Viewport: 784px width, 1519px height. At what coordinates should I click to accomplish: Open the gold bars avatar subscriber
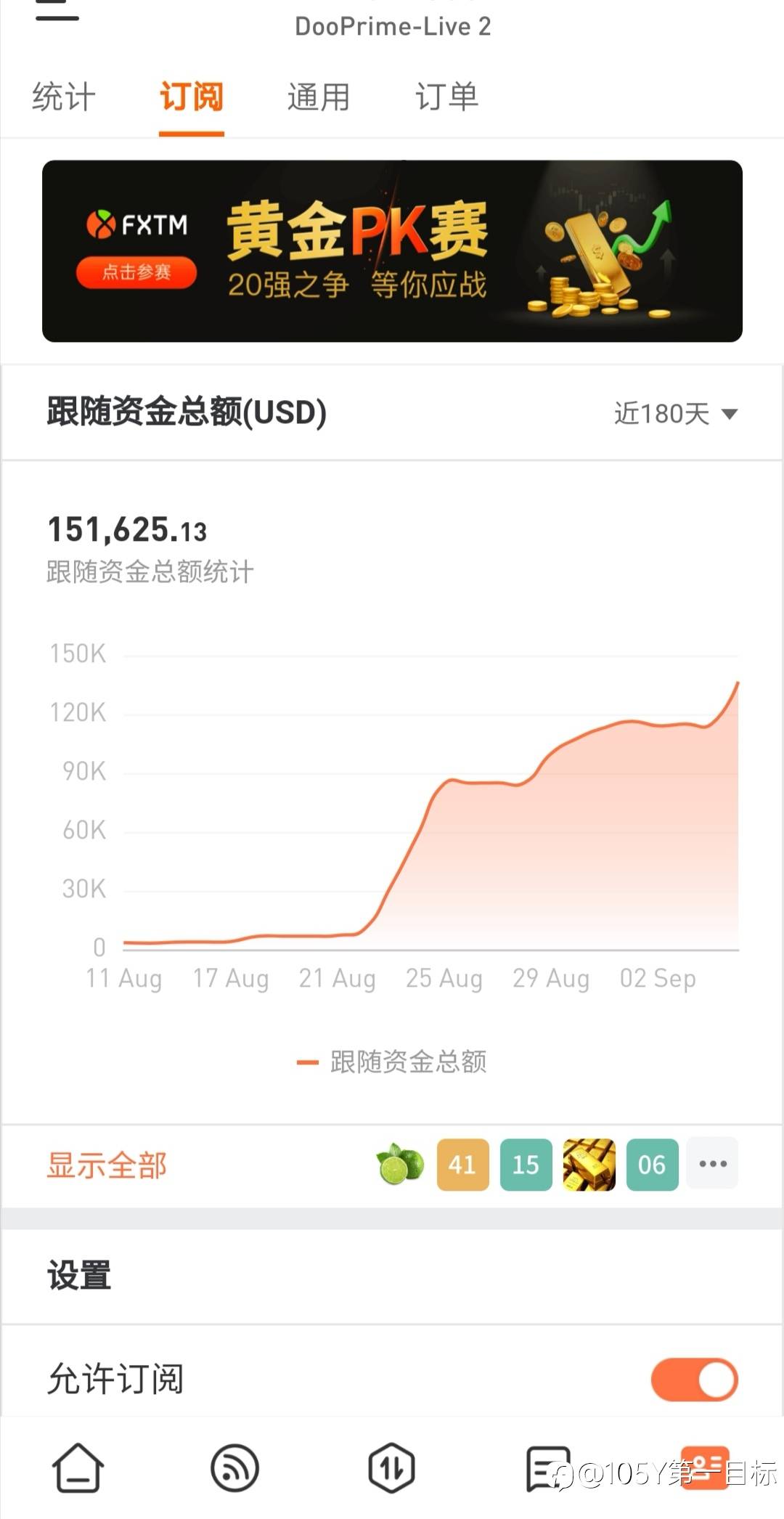coord(589,1165)
